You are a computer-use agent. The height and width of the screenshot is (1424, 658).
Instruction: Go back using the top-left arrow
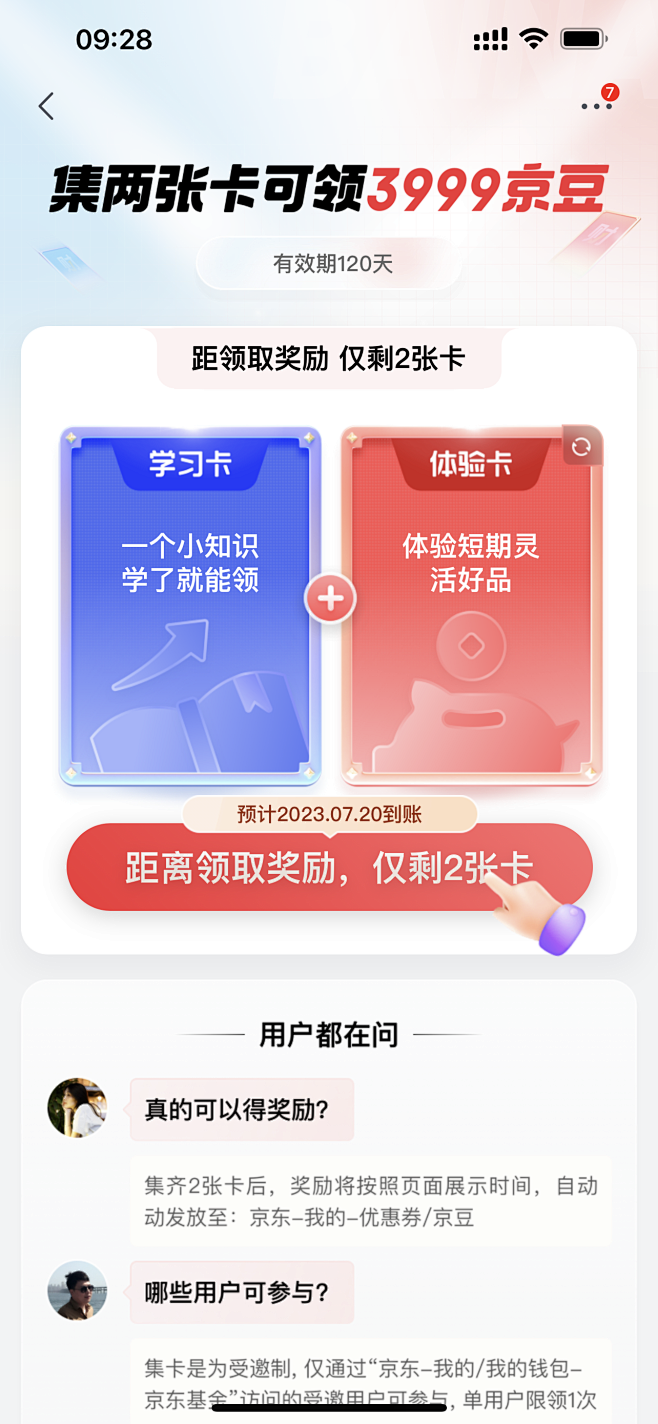(x=46, y=107)
